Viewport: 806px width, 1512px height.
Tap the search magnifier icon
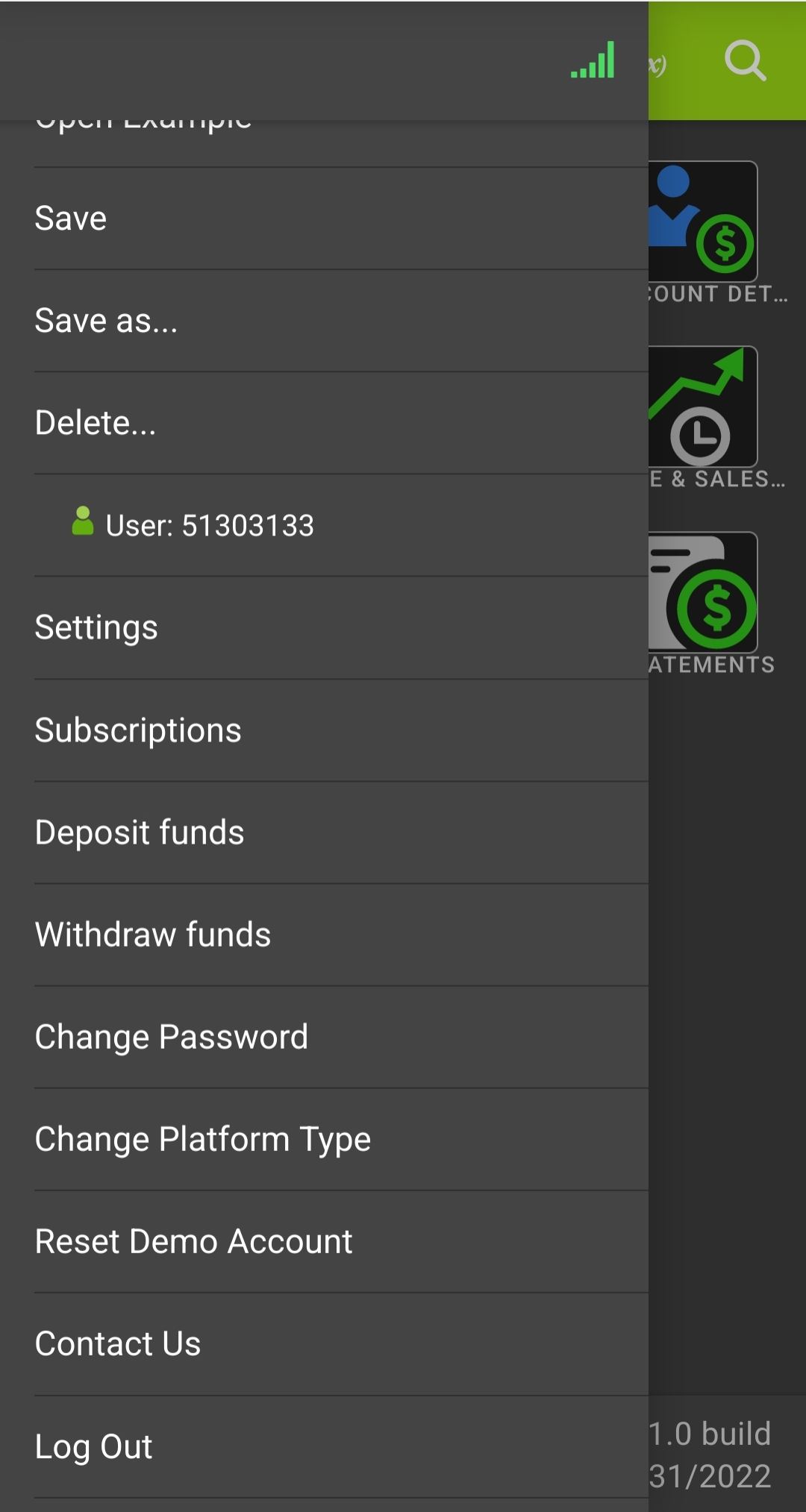coord(746,60)
